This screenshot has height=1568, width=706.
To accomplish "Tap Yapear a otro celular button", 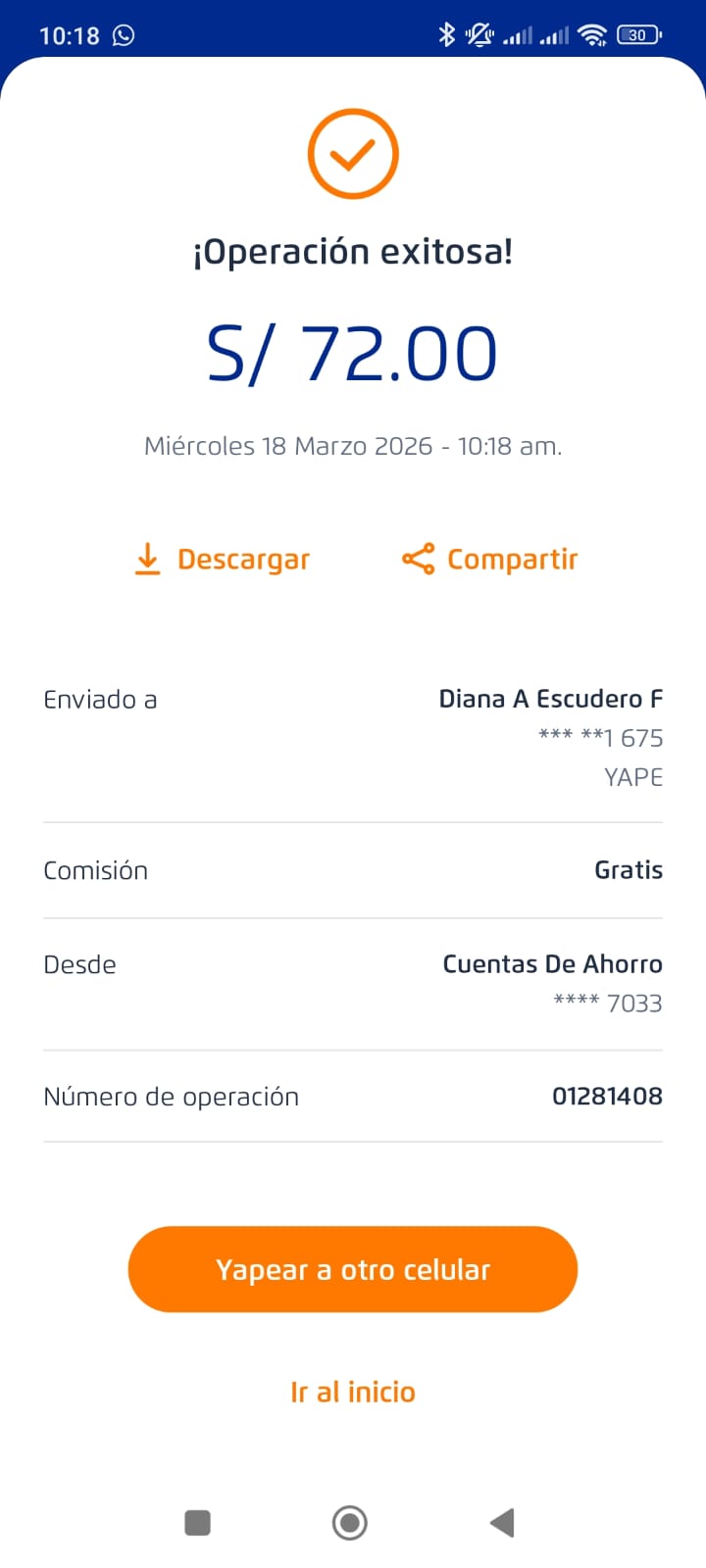I will (353, 1269).
